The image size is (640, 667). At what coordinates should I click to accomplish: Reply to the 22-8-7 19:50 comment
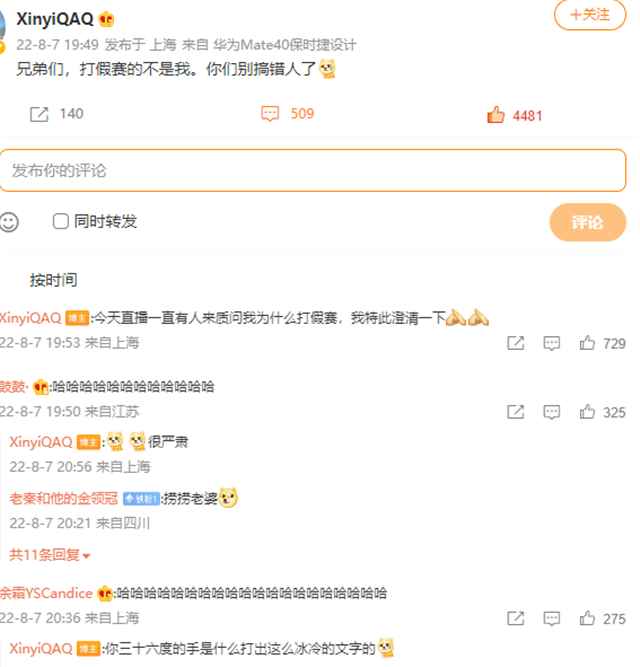coord(551,411)
